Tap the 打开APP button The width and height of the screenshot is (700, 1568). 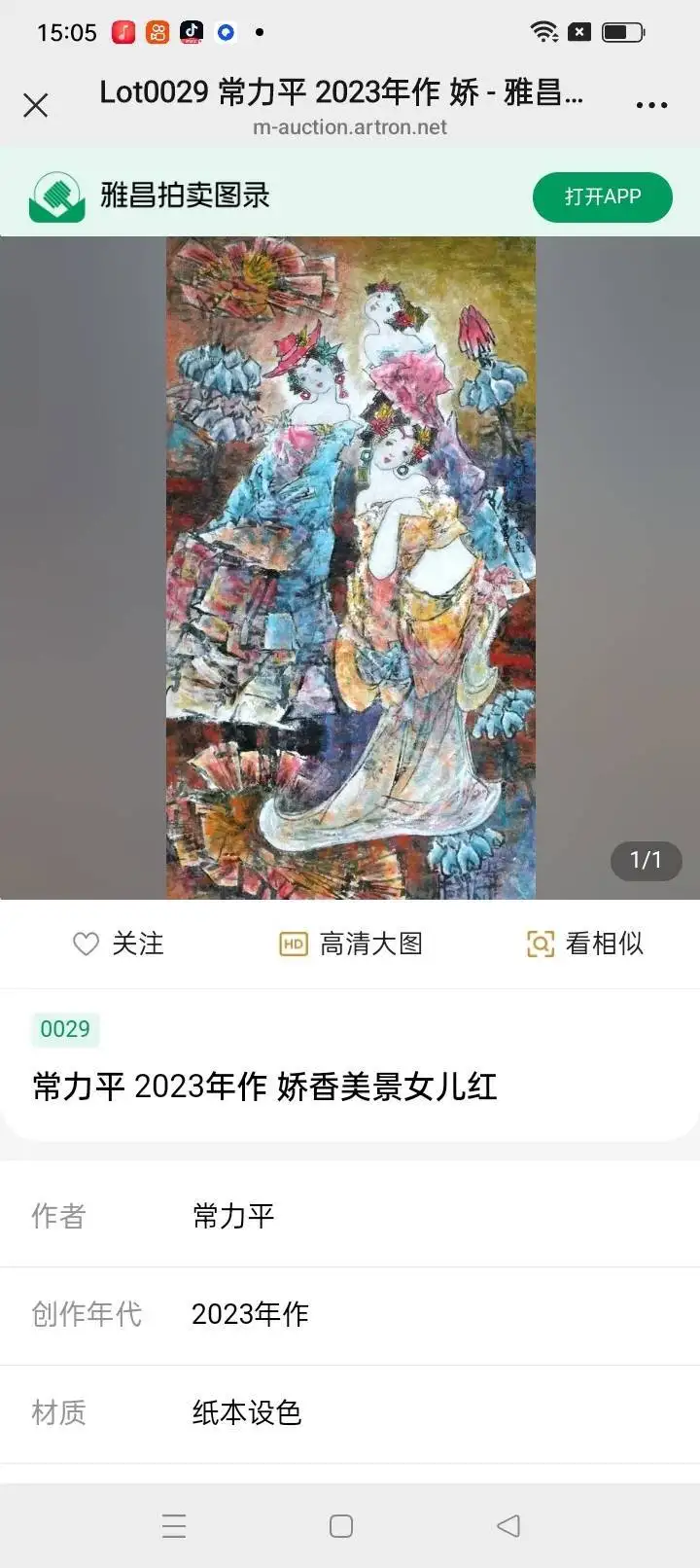coord(602,196)
